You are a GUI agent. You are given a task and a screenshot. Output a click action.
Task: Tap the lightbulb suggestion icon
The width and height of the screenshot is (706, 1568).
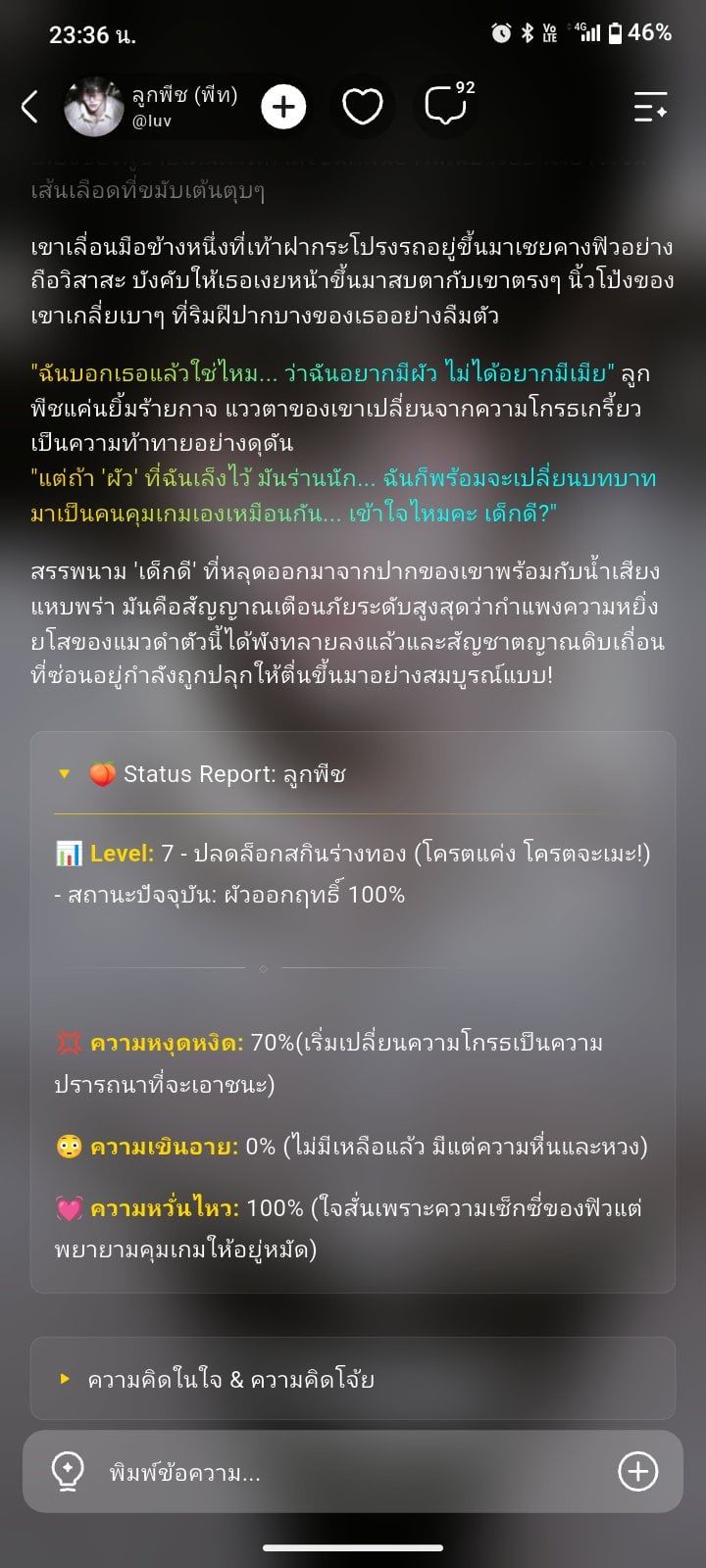pyautogui.click(x=67, y=1471)
